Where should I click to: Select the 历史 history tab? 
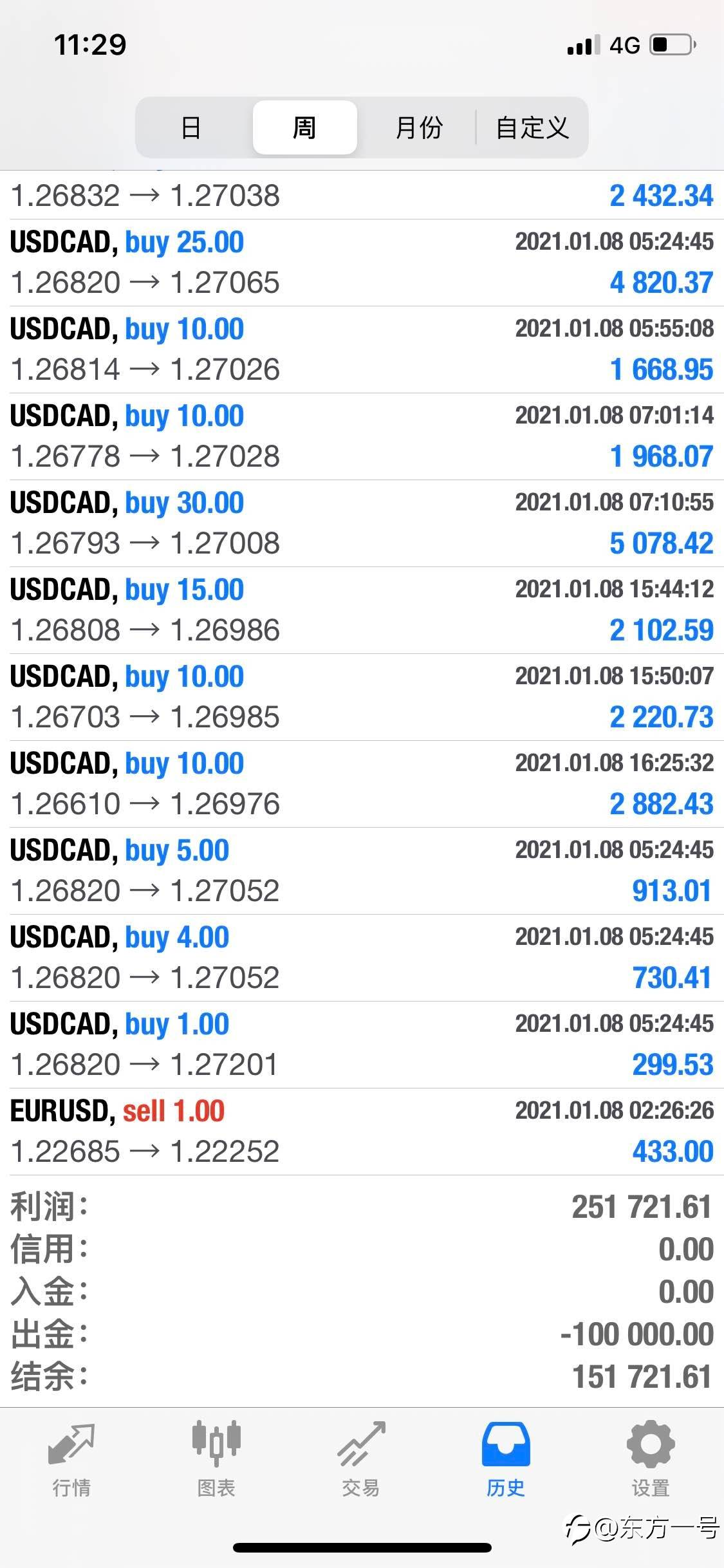(x=506, y=1460)
